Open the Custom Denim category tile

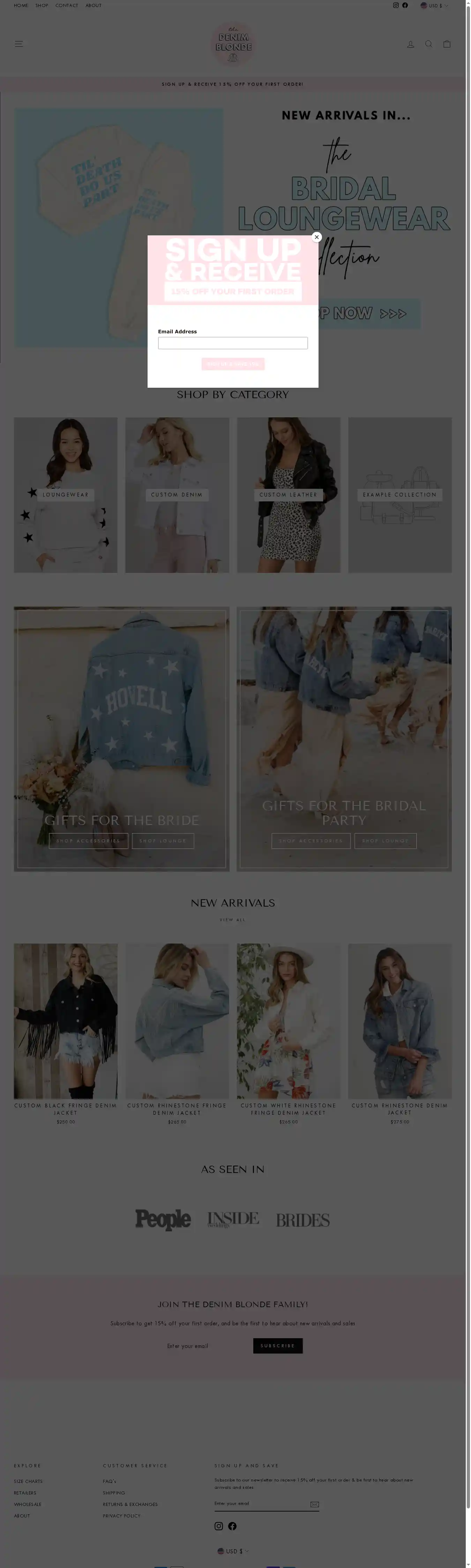pyautogui.click(x=177, y=495)
